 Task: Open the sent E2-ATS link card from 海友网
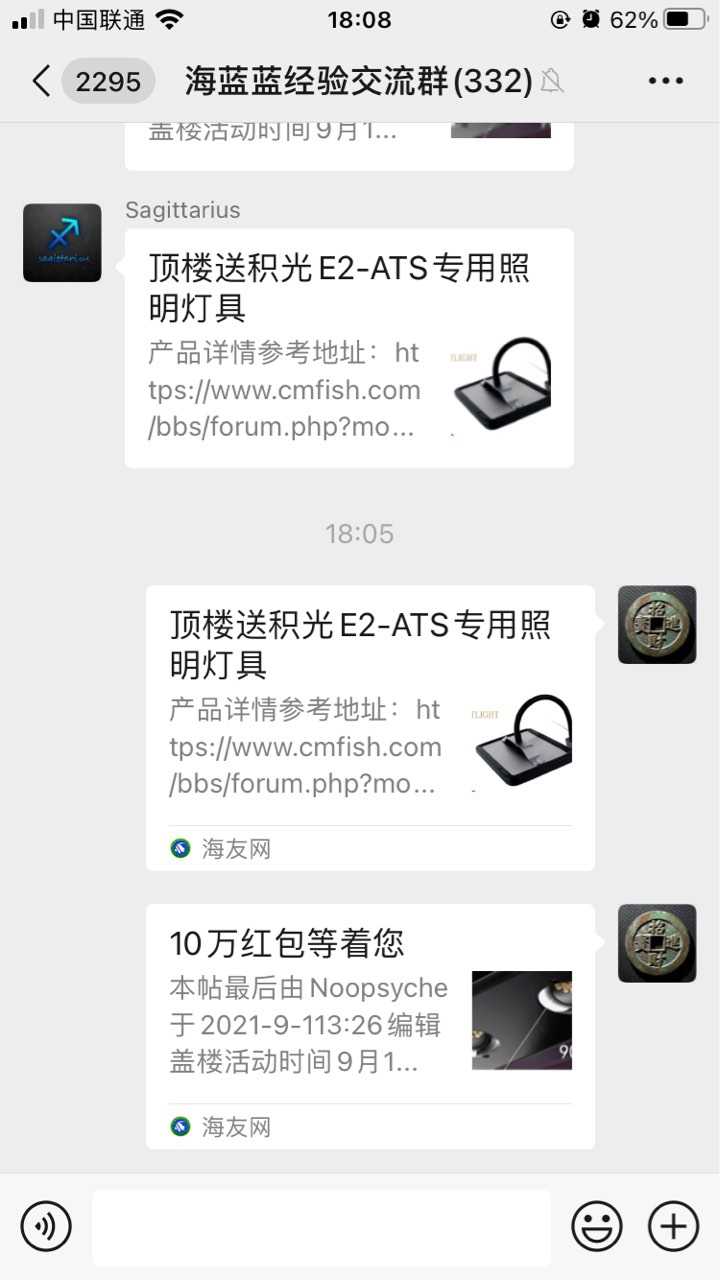pyautogui.click(x=370, y=726)
